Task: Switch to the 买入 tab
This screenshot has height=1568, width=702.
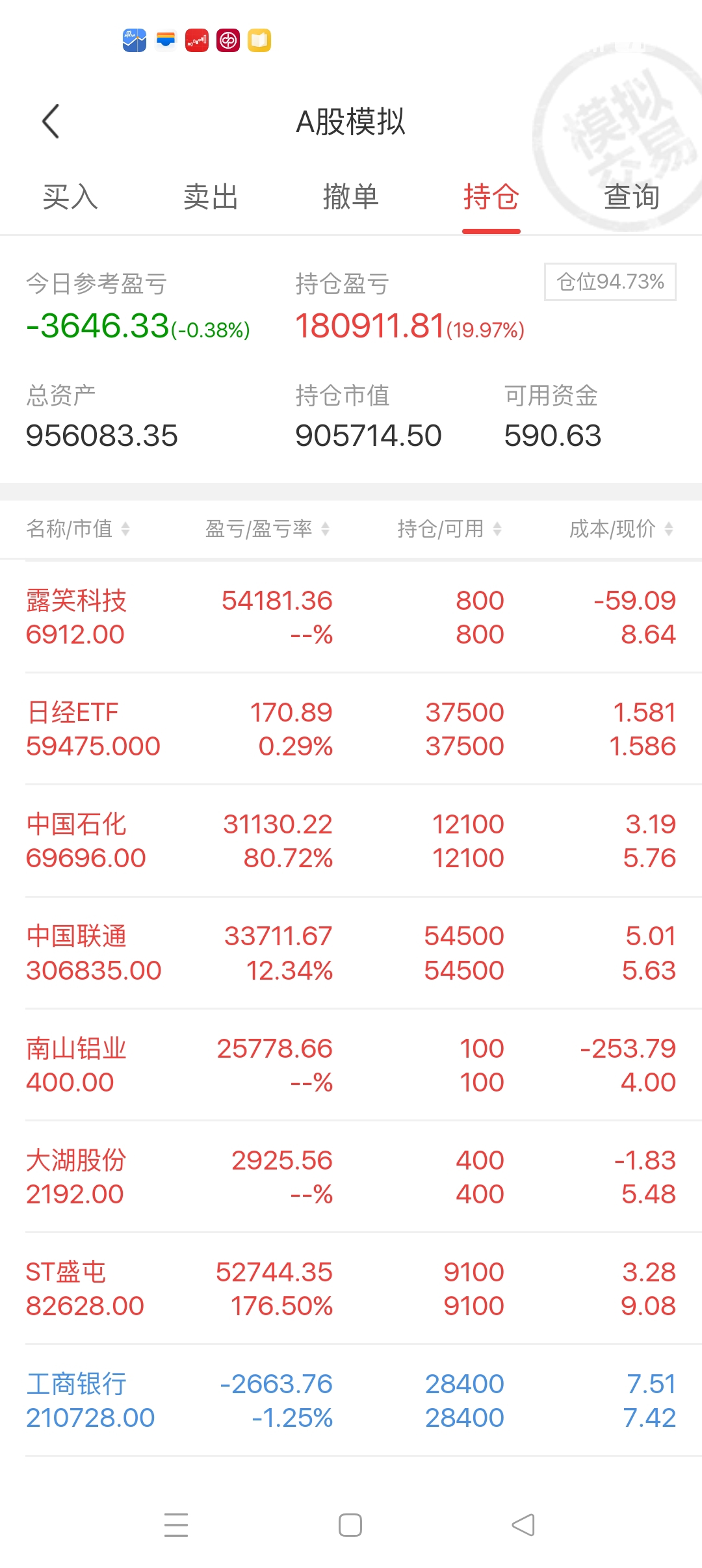Action: (x=70, y=197)
